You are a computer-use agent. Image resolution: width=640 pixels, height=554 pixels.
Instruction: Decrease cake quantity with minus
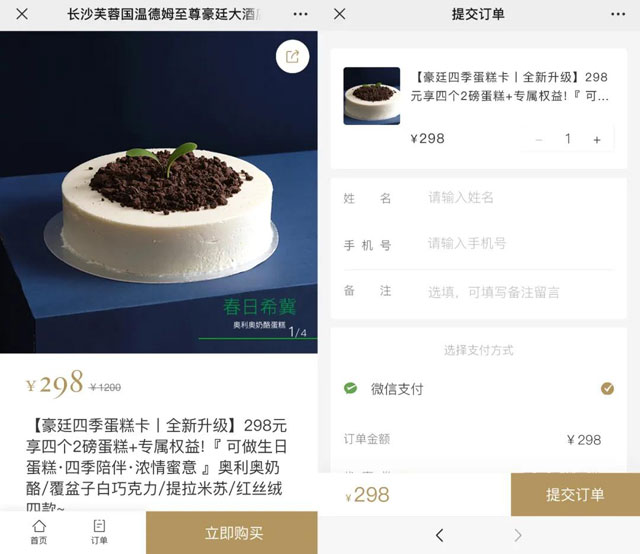point(539,140)
